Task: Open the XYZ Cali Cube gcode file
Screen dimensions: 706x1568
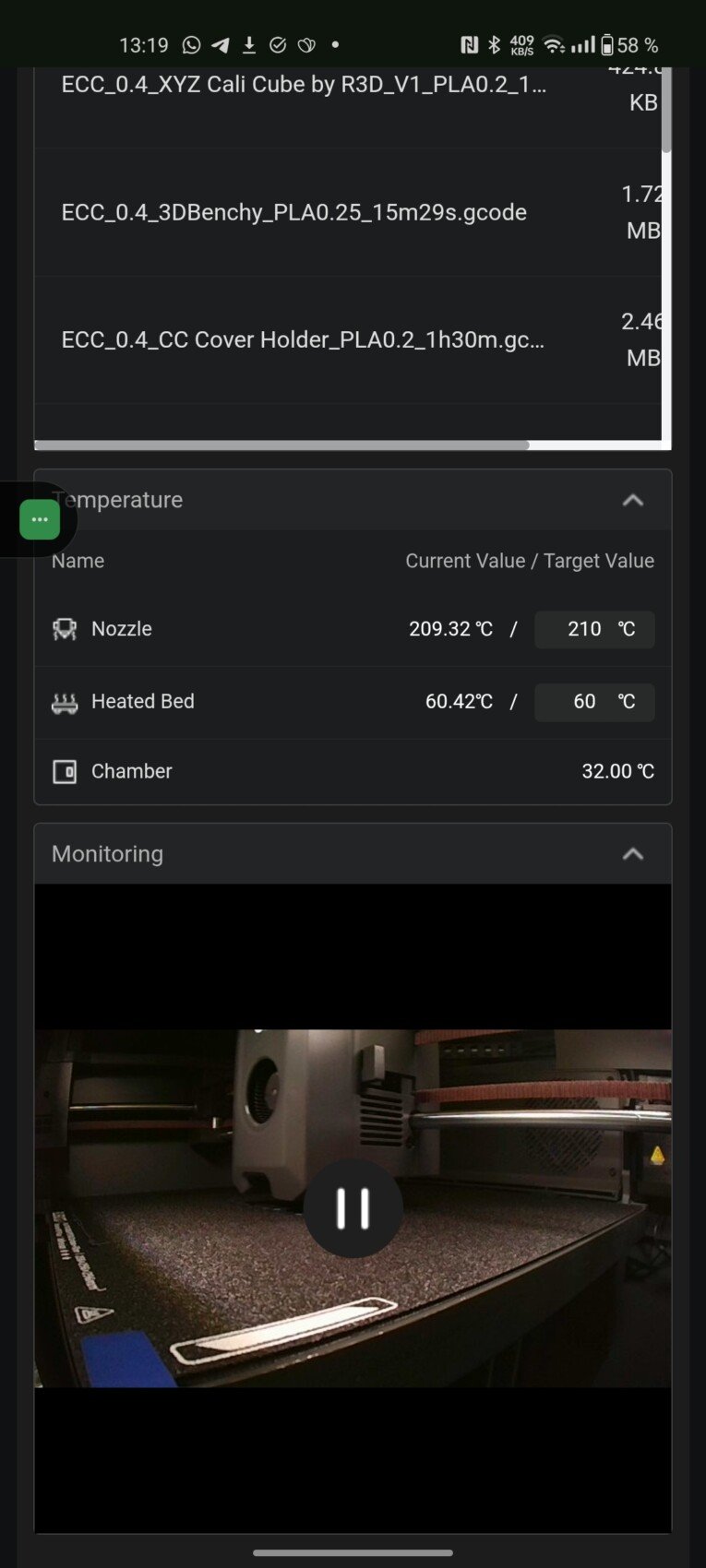Action: (305, 86)
